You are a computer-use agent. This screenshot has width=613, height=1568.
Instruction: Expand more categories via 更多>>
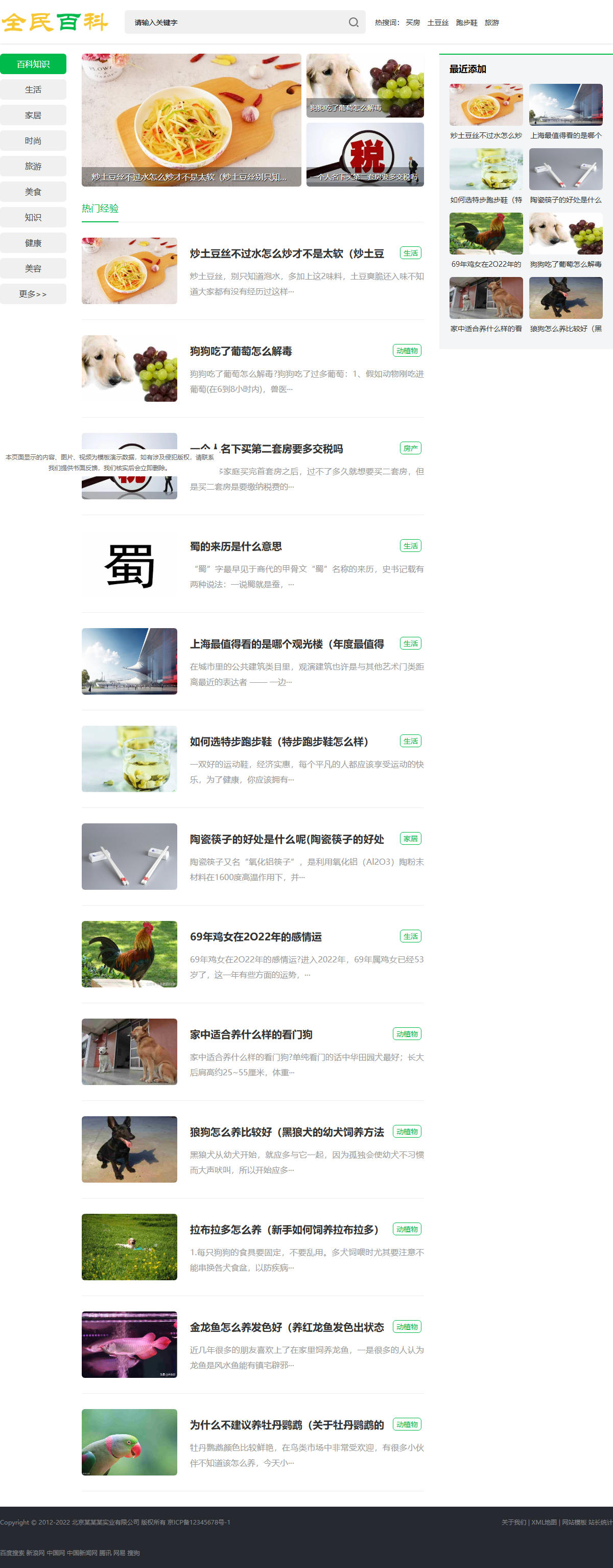(33, 294)
